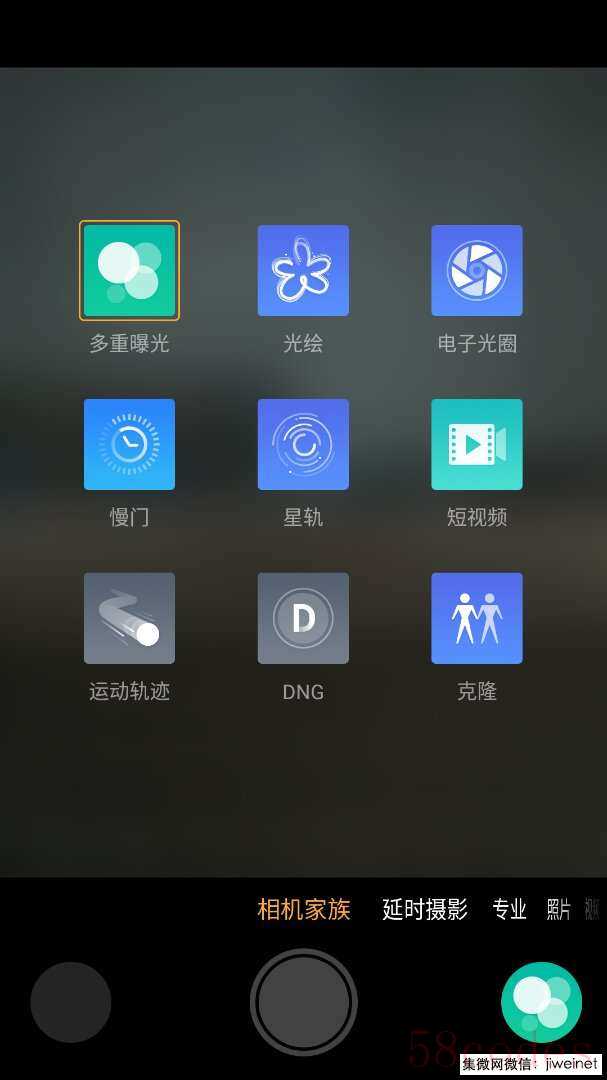Select the 多重曝光 multi-exposure mode
This screenshot has width=607, height=1080.
click(x=129, y=270)
